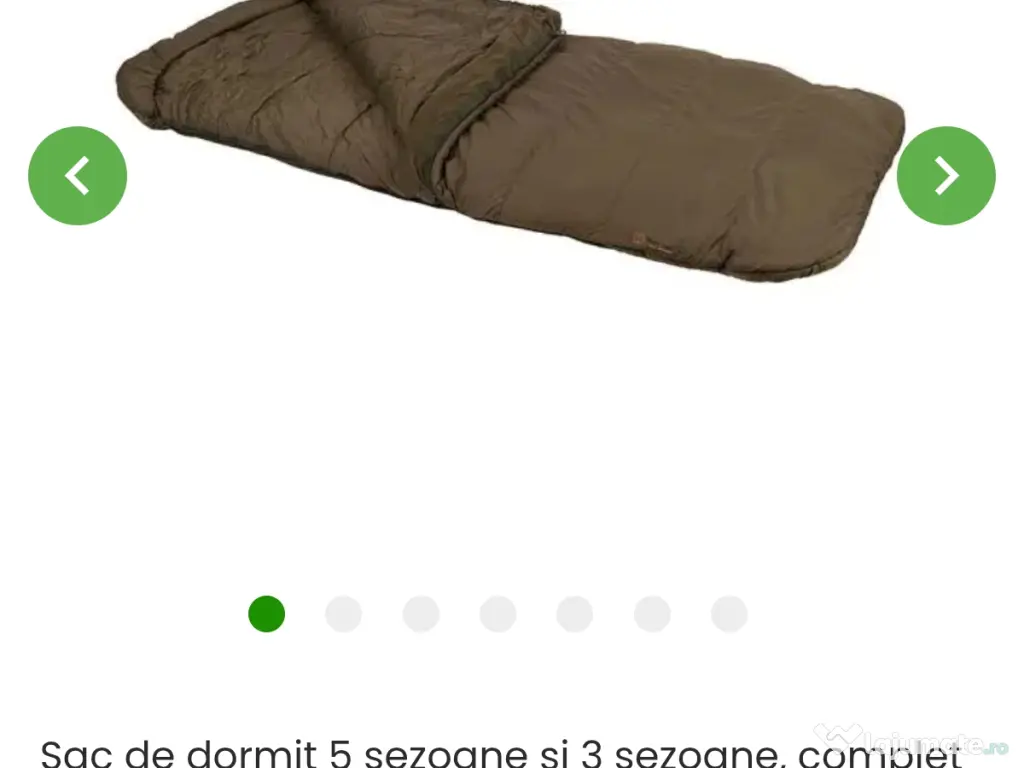Select the third gallery page dot
1024x768 pixels.
click(420, 614)
